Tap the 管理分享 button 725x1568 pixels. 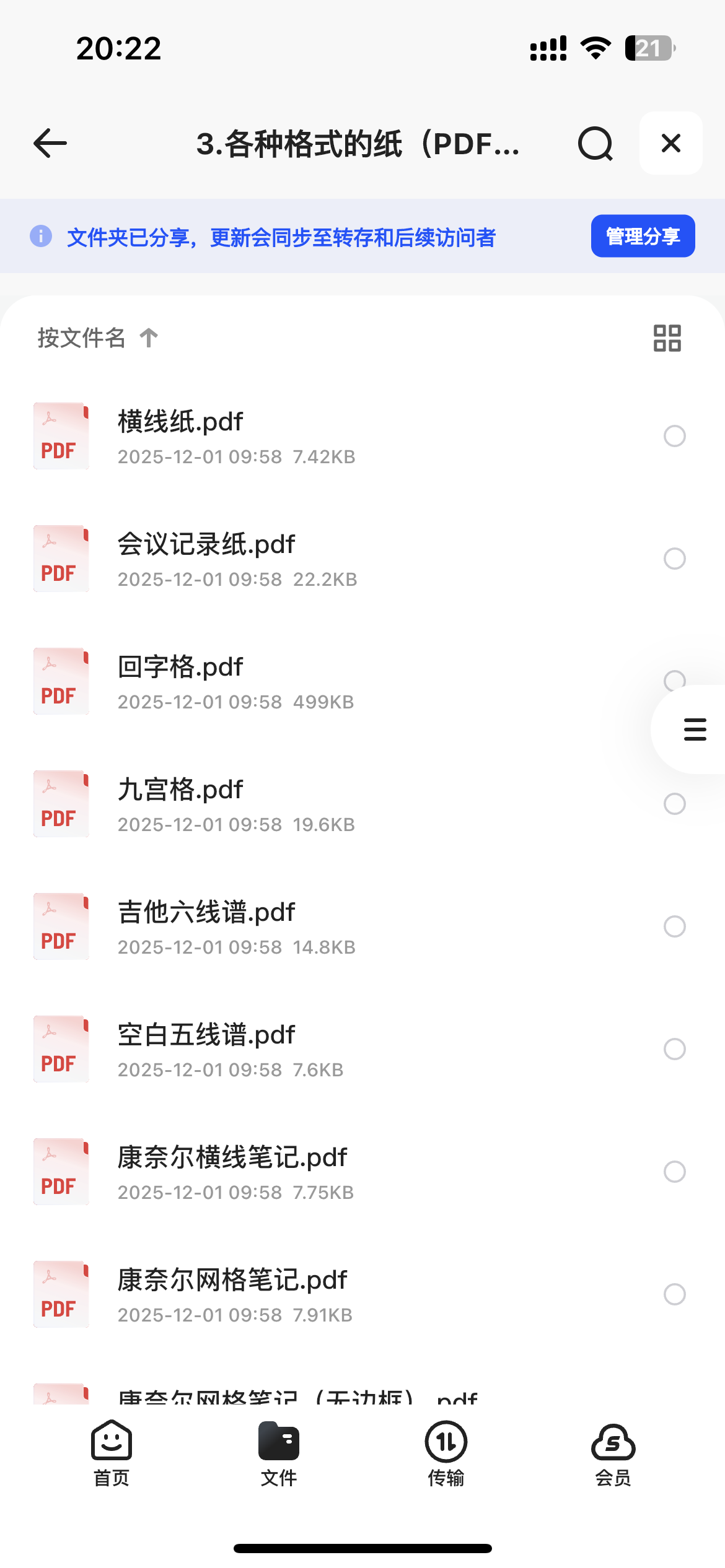coord(643,236)
